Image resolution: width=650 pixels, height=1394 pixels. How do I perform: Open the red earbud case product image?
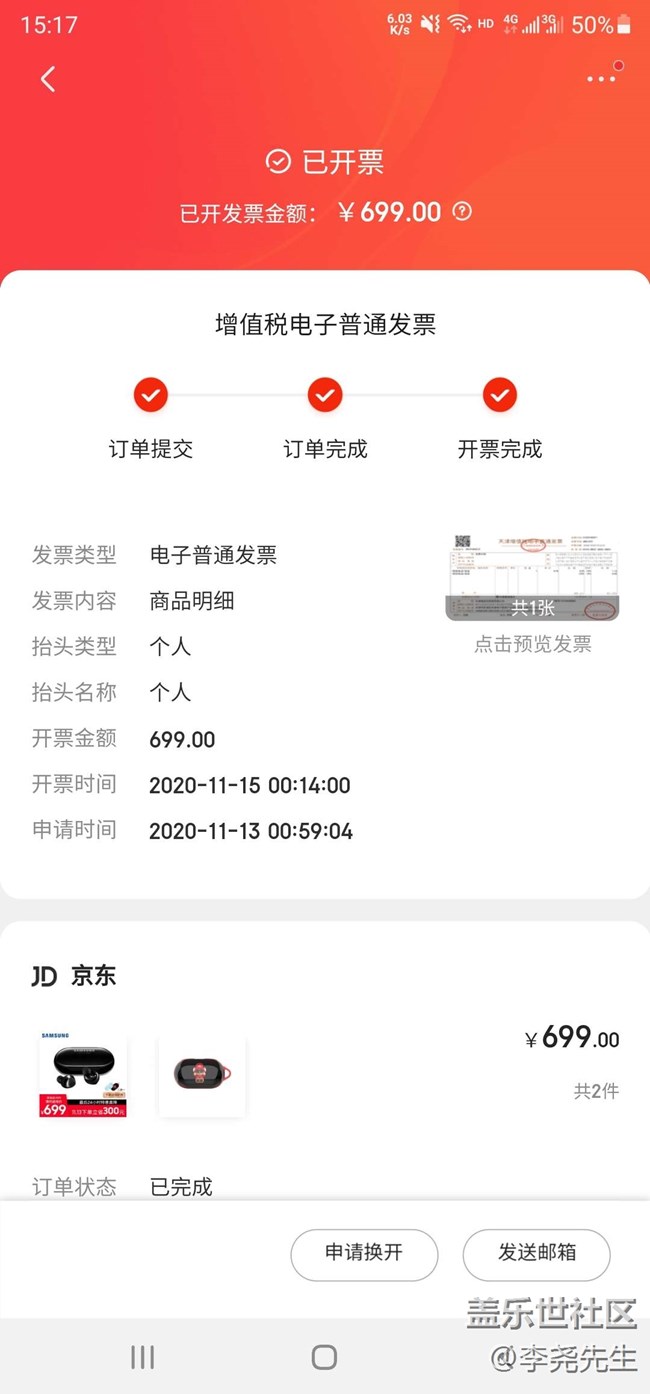click(x=202, y=1075)
